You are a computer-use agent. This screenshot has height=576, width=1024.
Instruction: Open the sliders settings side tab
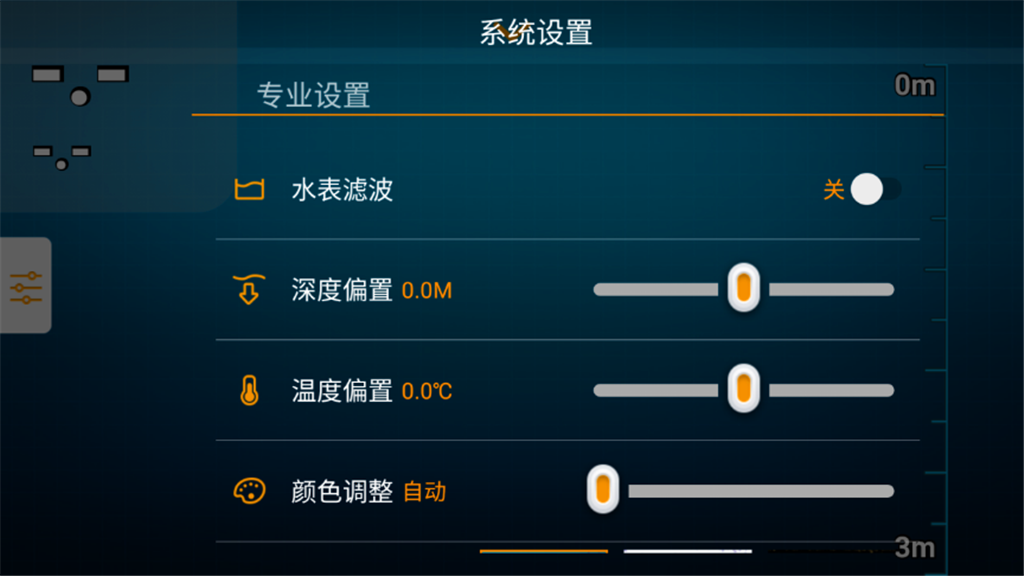(x=26, y=287)
